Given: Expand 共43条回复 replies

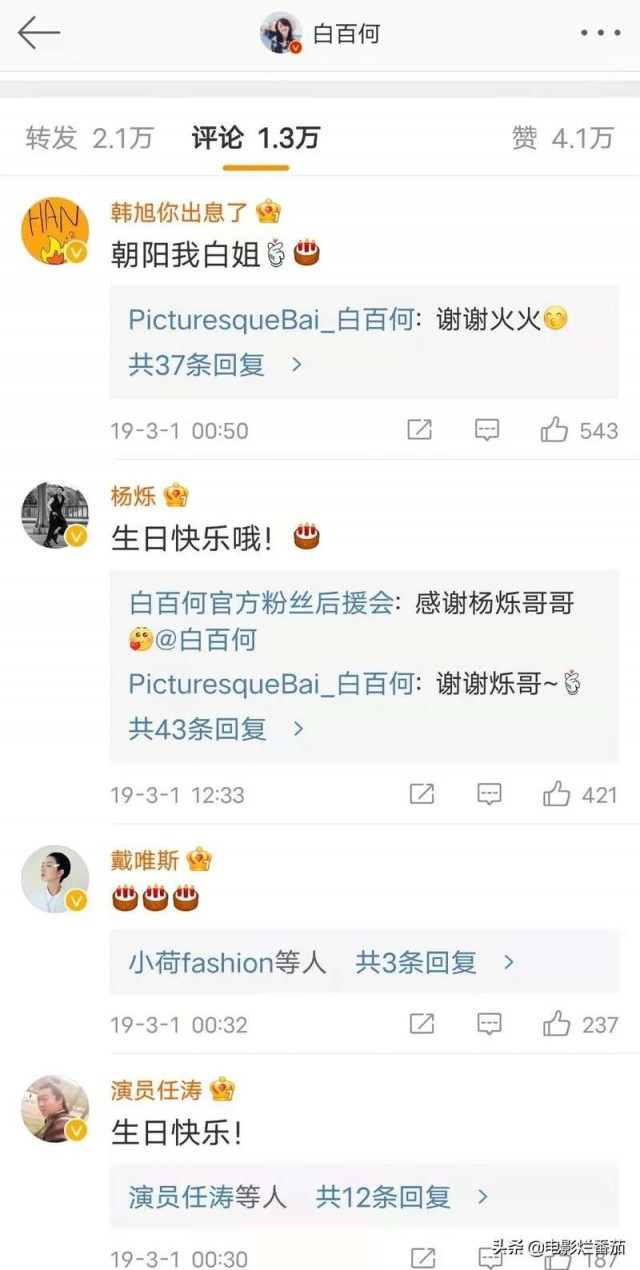Looking at the screenshot, I should click(215, 729).
